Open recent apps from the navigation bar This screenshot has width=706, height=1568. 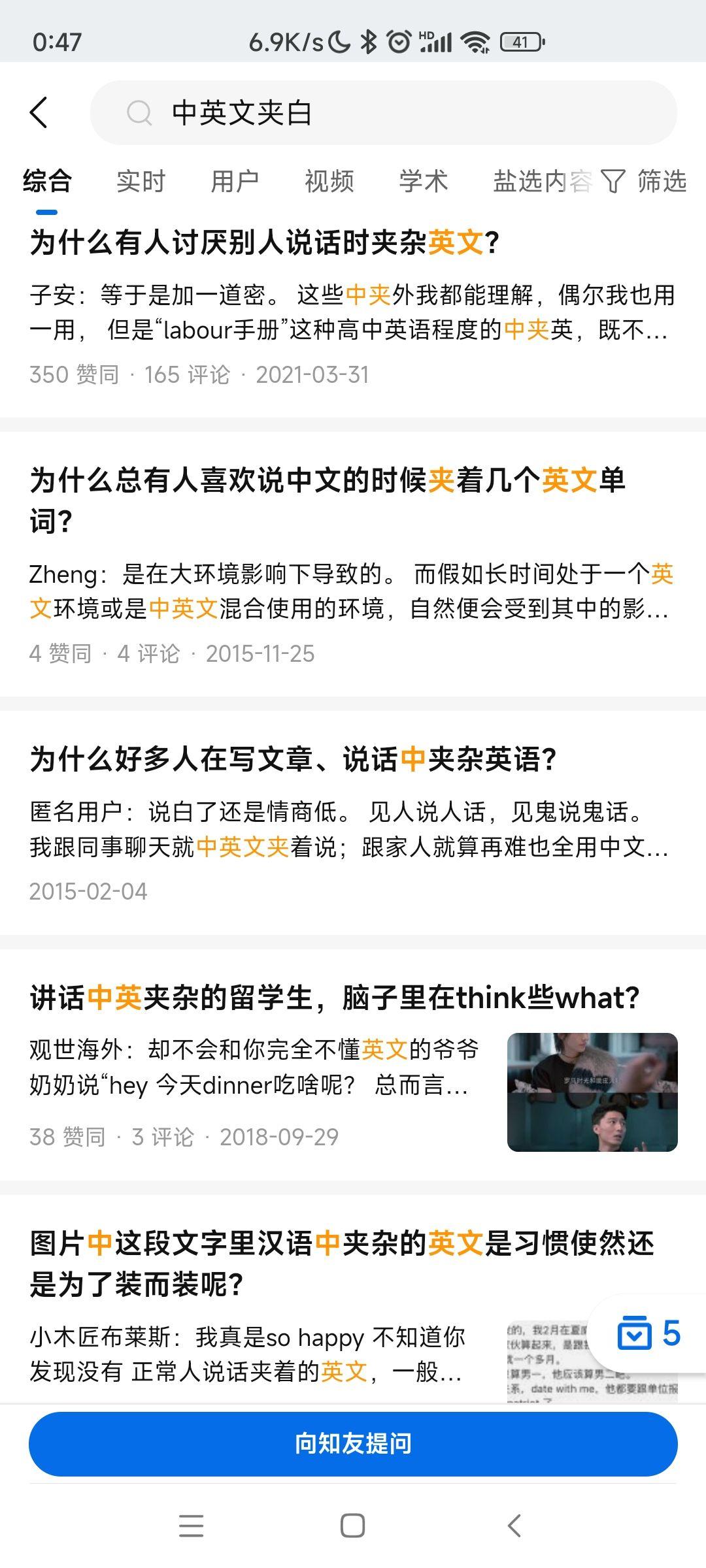[x=191, y=1526]
